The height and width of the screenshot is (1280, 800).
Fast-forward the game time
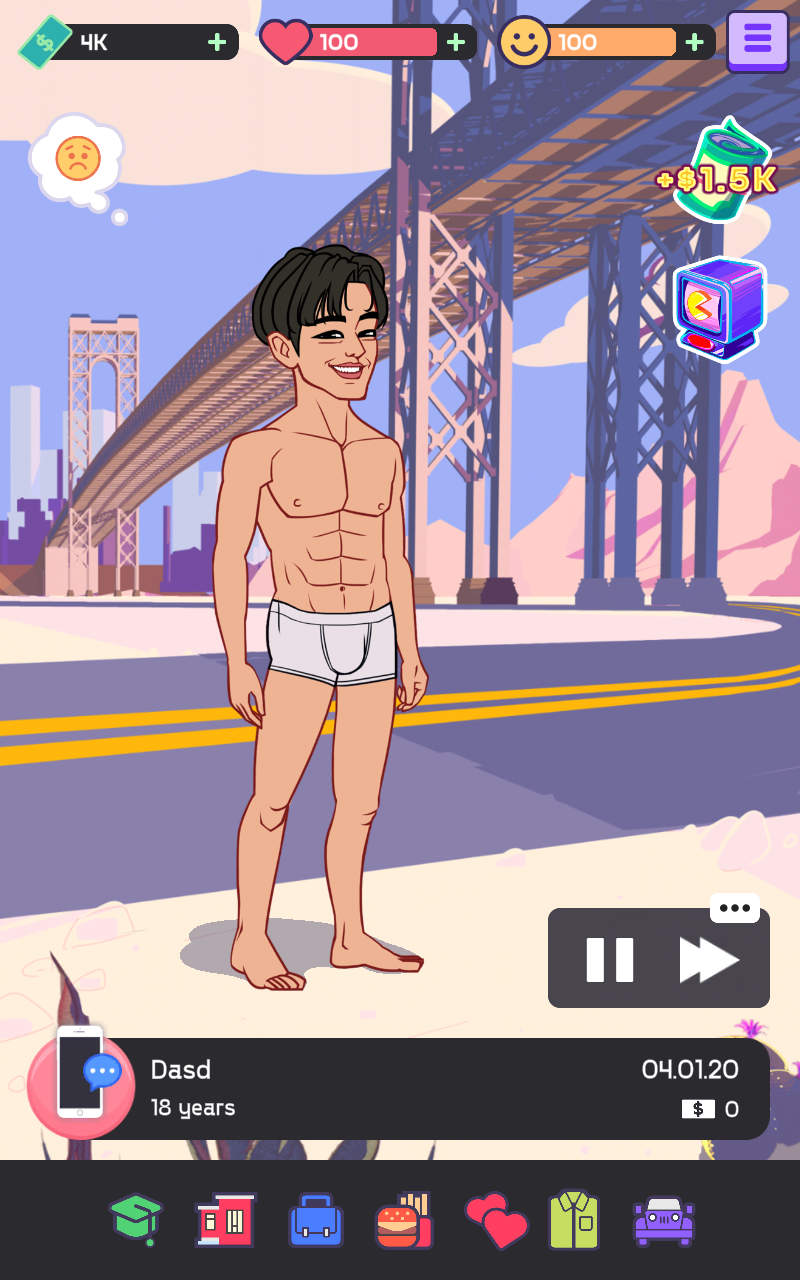click(709, 960)
